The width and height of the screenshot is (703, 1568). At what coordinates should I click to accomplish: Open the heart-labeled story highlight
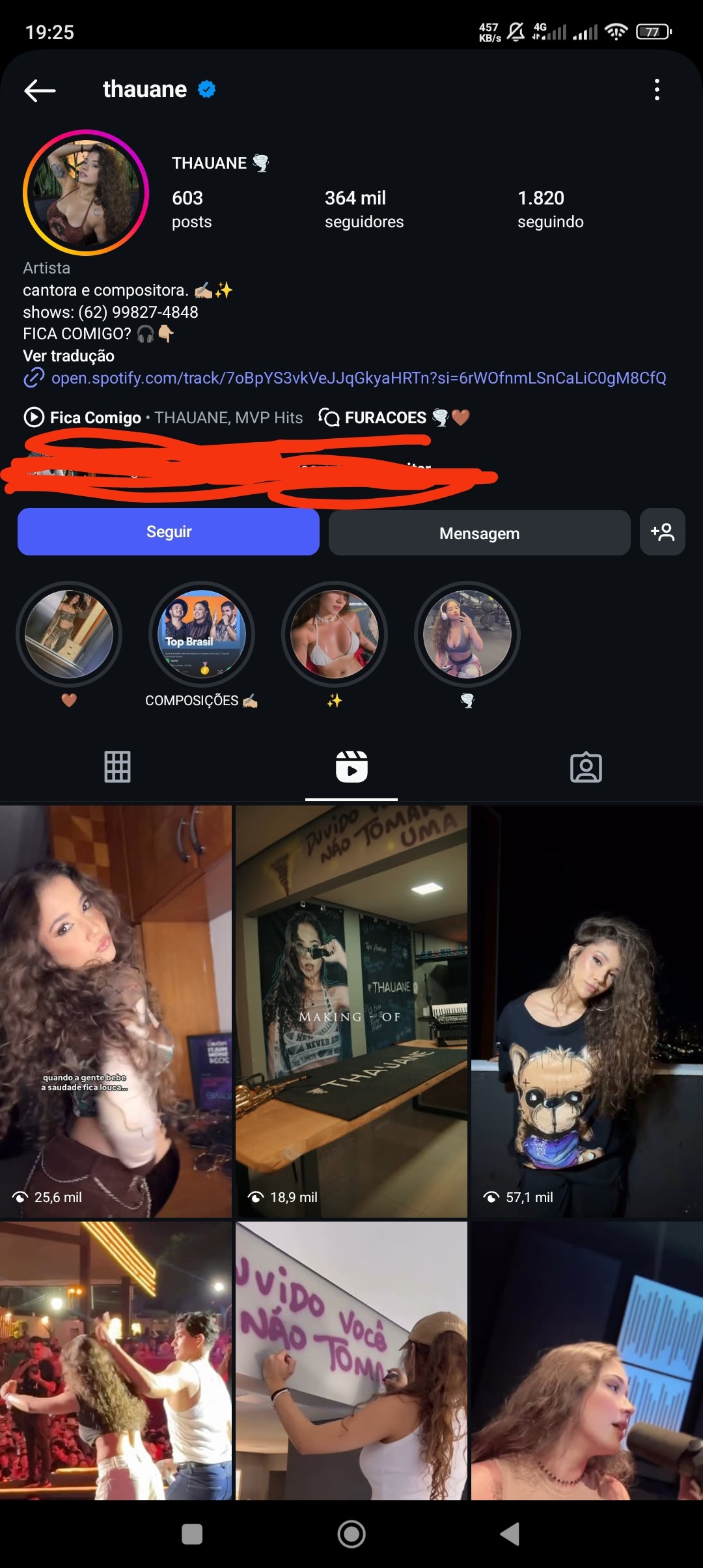pyautogui.click(x=69, y=634)
